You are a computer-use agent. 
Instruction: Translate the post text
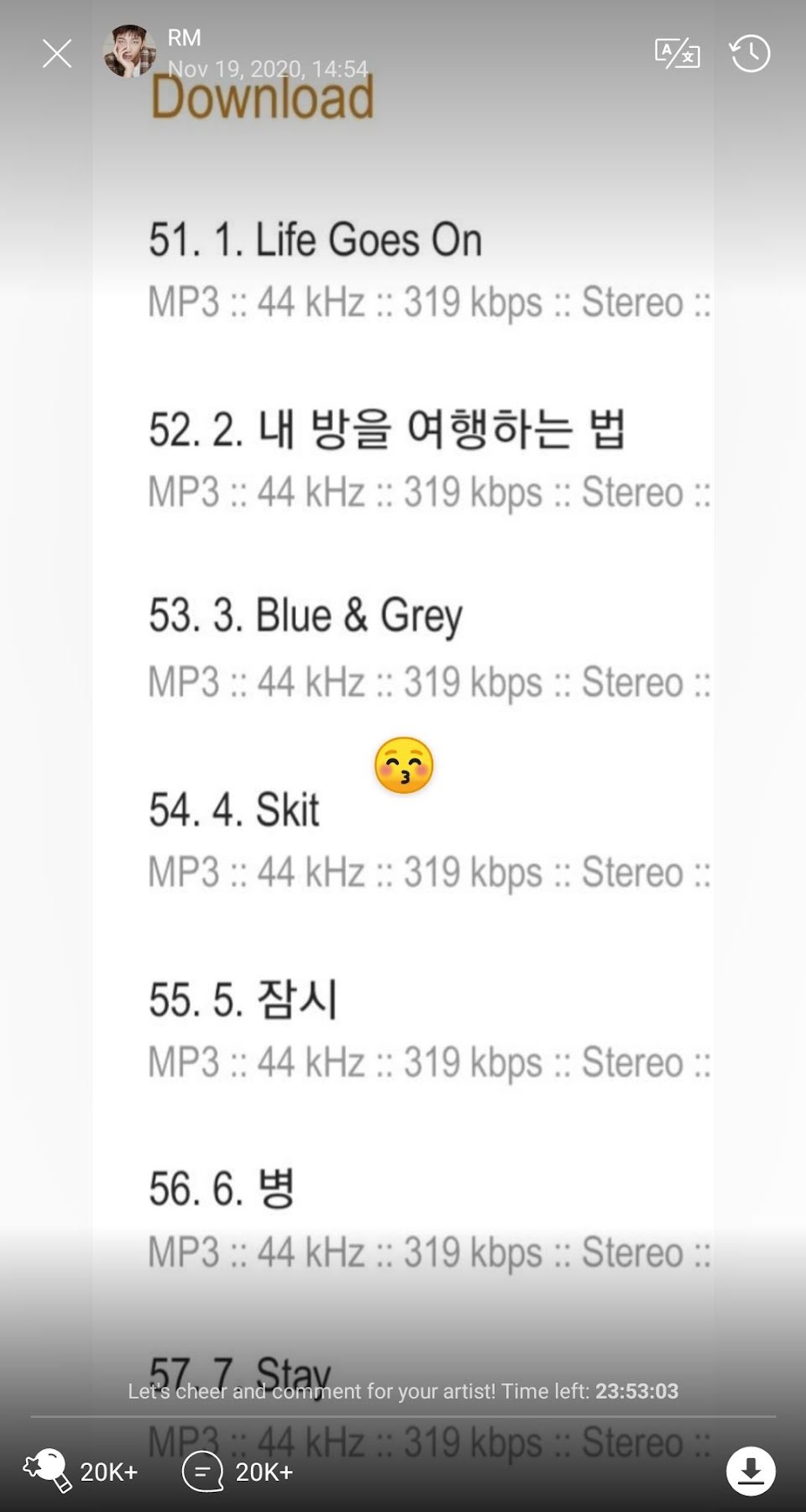[x=678, y=53]
